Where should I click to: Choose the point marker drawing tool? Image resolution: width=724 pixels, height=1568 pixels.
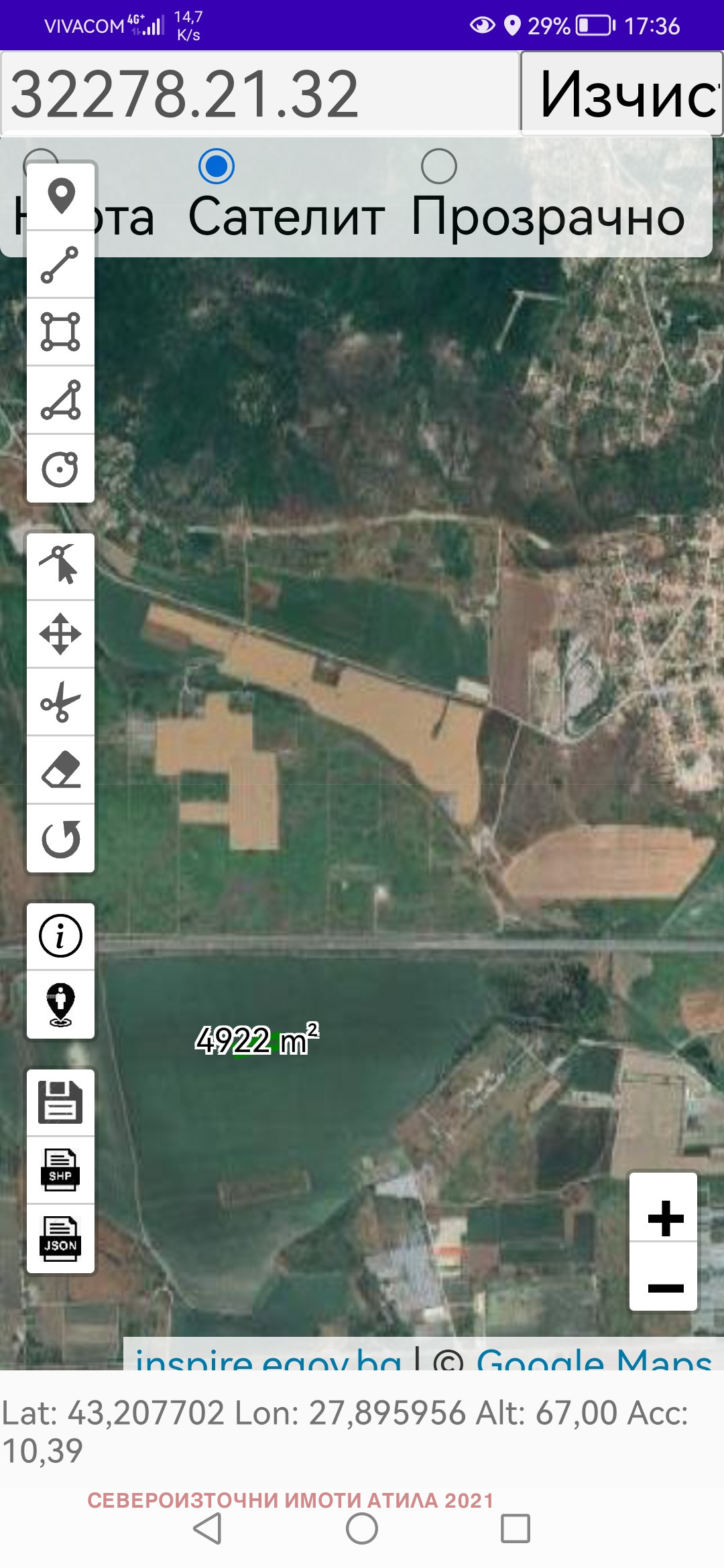pyautogui.click(x=61, y=196)
